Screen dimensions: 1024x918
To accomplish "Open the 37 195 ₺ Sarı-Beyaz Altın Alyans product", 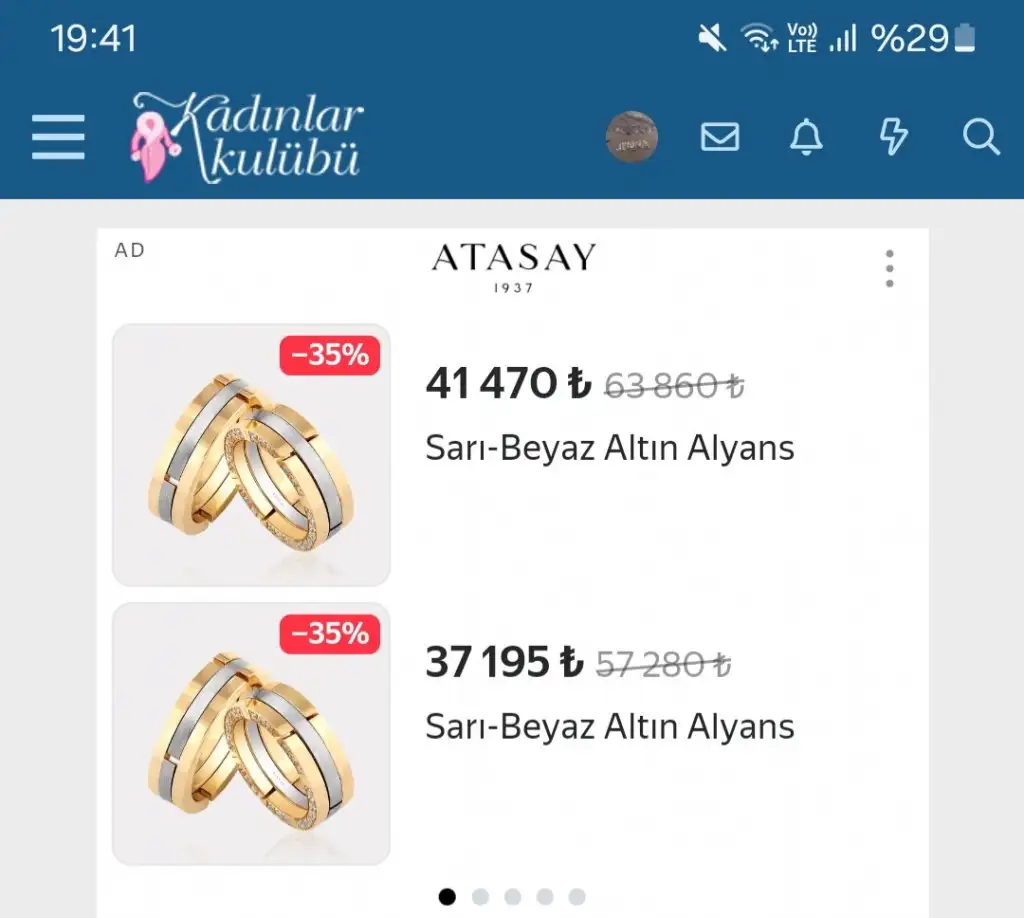I will [609, 726].
